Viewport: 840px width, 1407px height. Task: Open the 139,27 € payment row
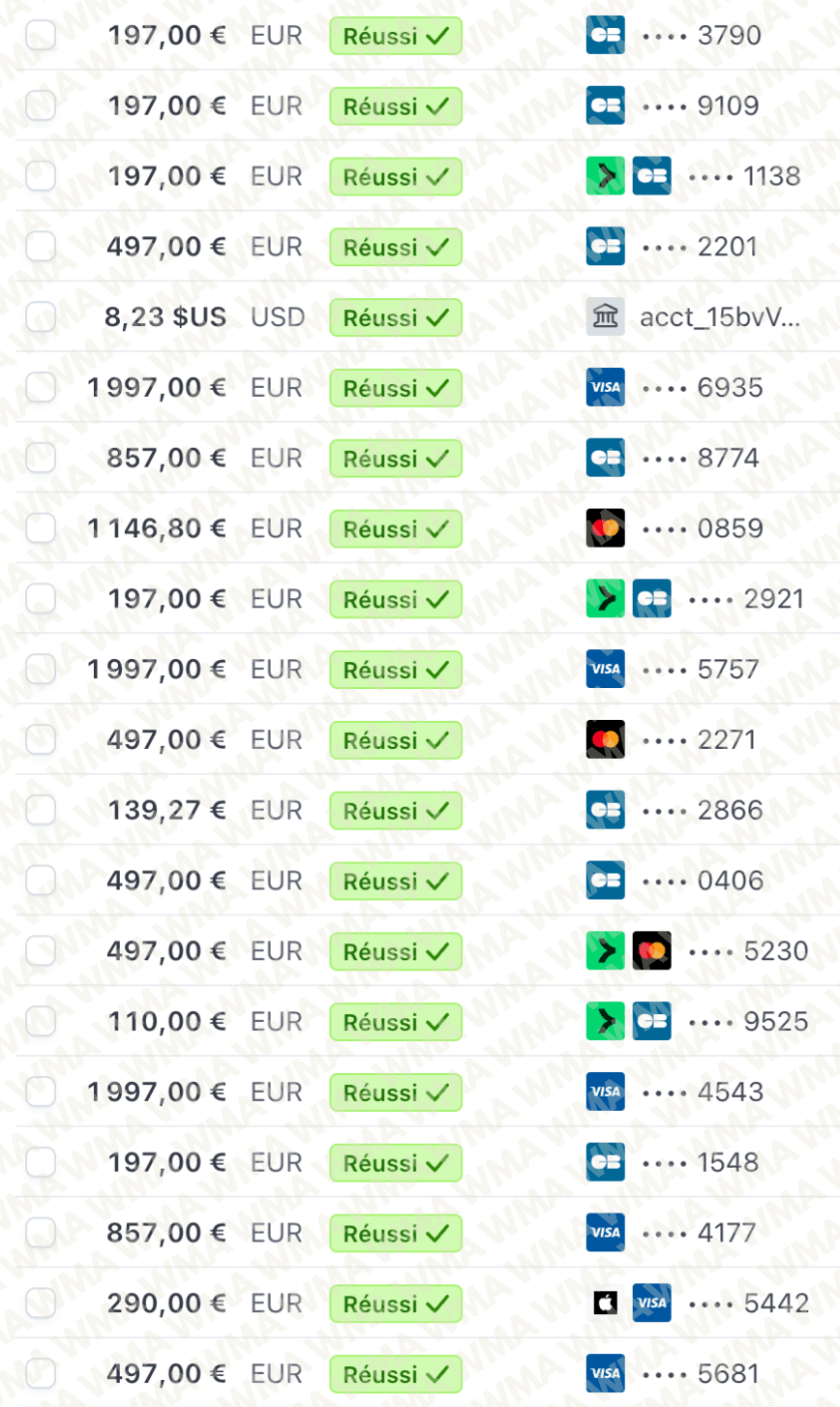pyautogui.click(x=166, y=811)
